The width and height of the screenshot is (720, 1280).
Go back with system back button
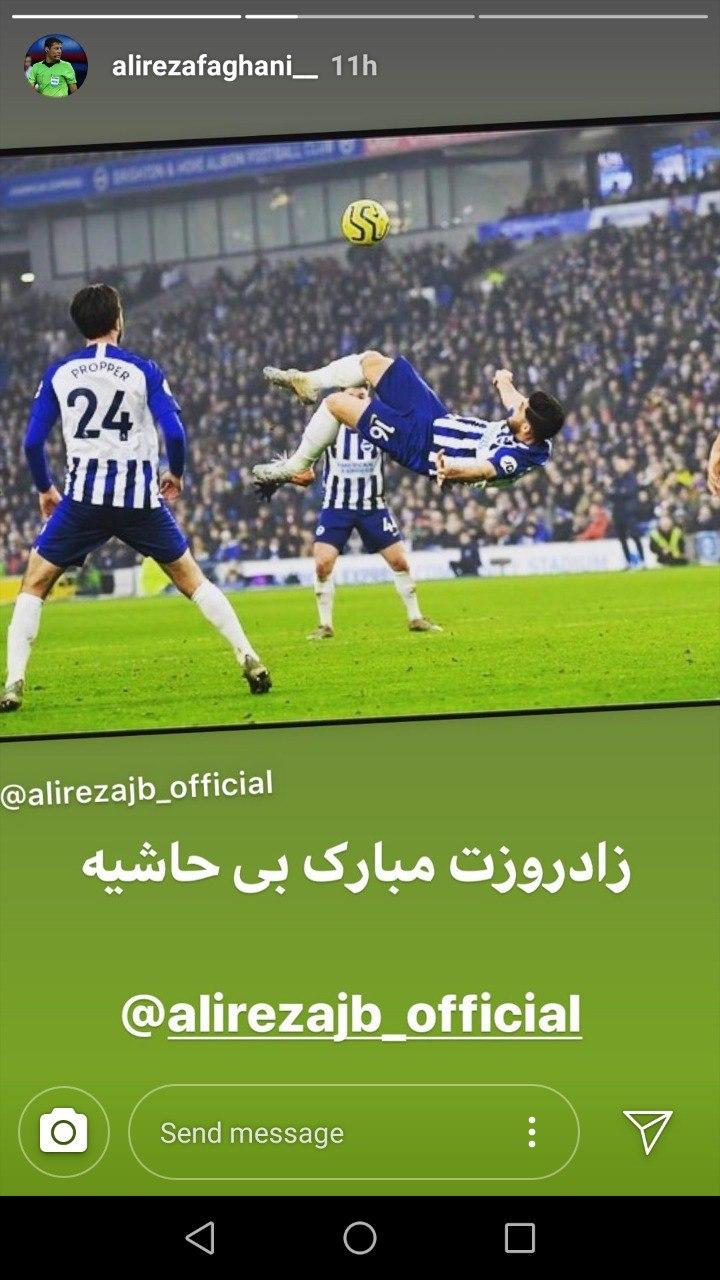(200, 1238)
